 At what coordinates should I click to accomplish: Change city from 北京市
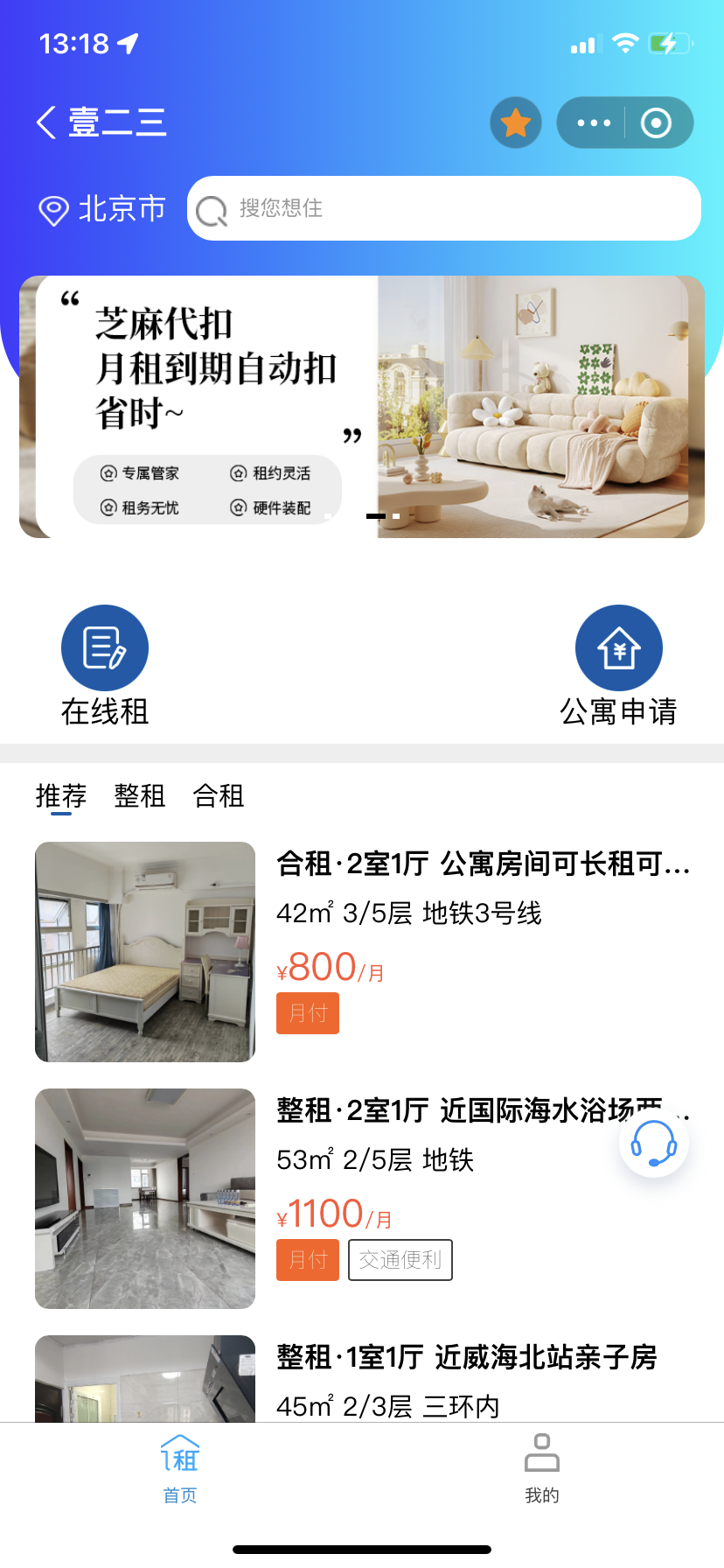click(101, 209)
